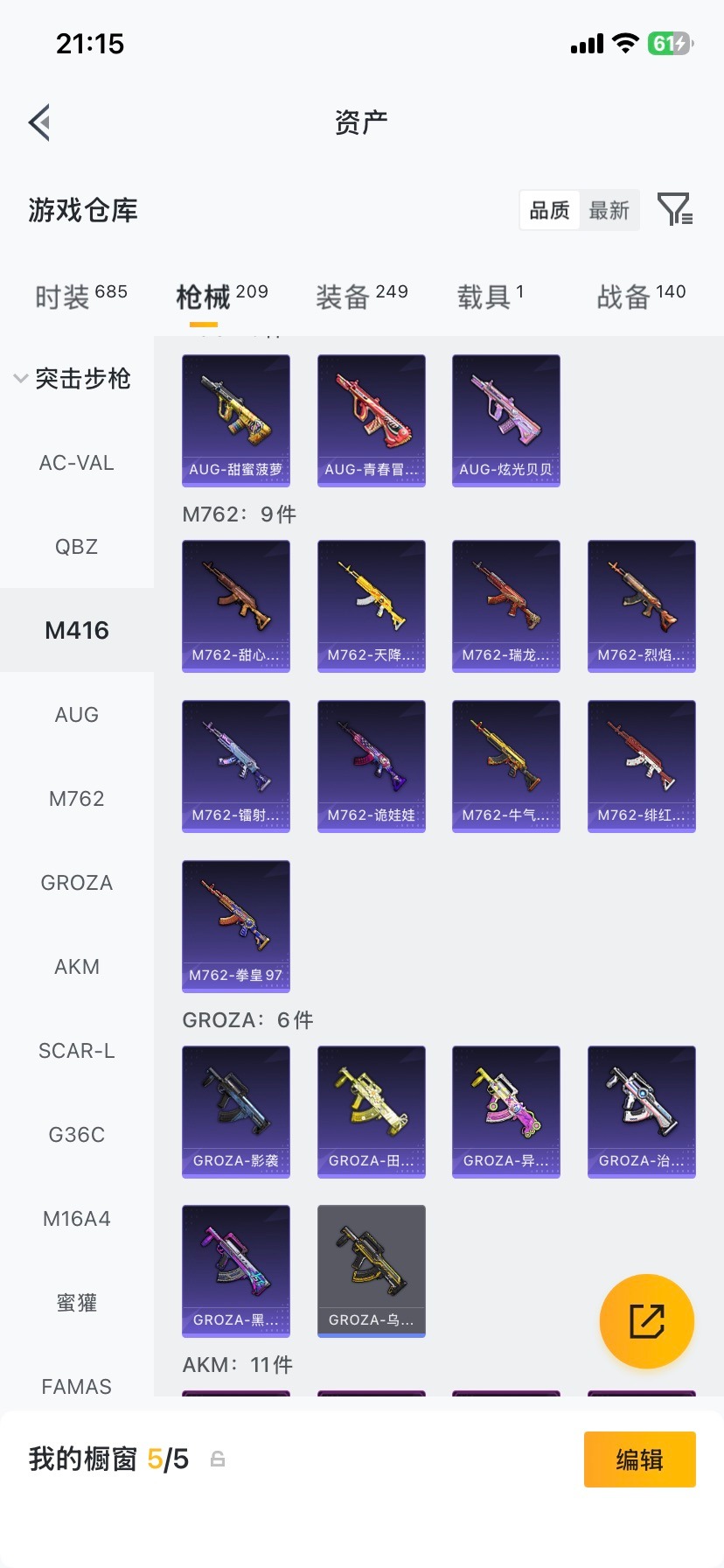Select AC-VAL in the weapon list

[x=77, y=463]
